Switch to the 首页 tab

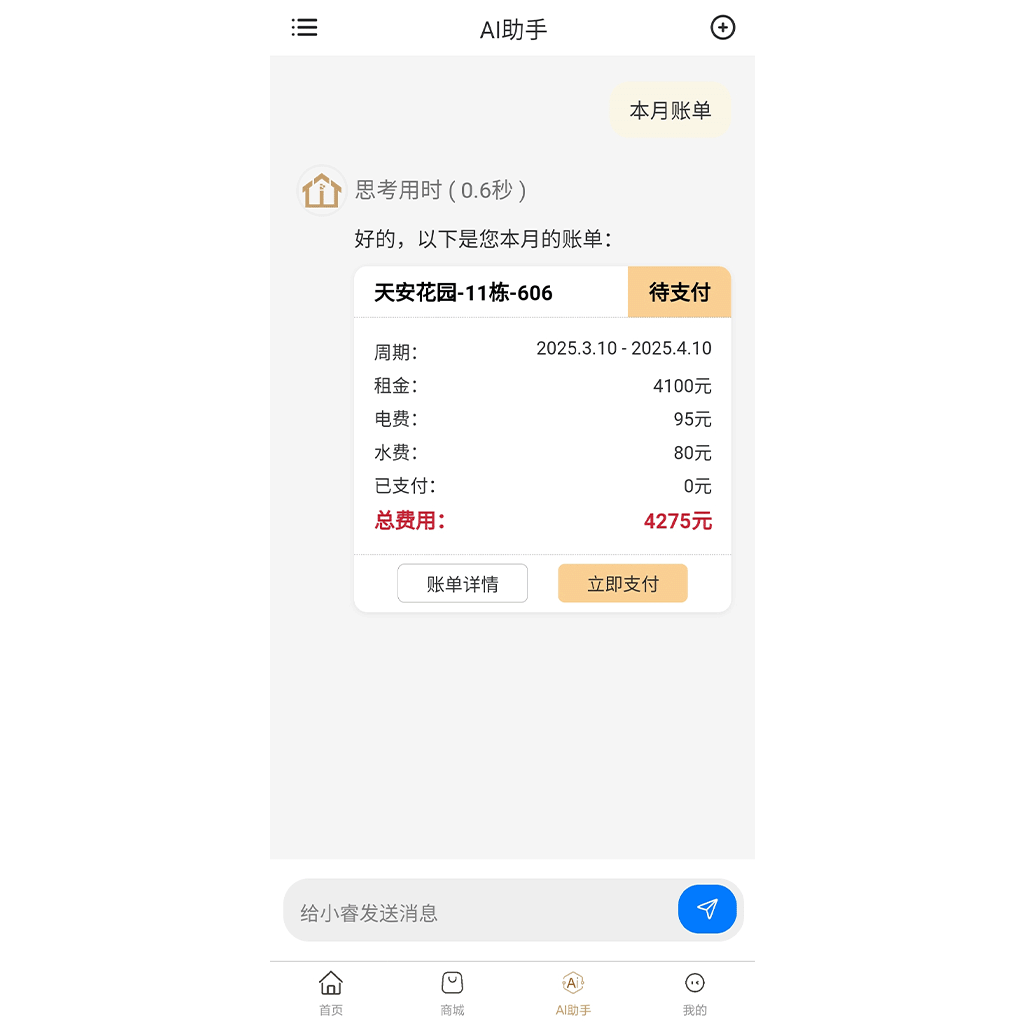(331, 993)
